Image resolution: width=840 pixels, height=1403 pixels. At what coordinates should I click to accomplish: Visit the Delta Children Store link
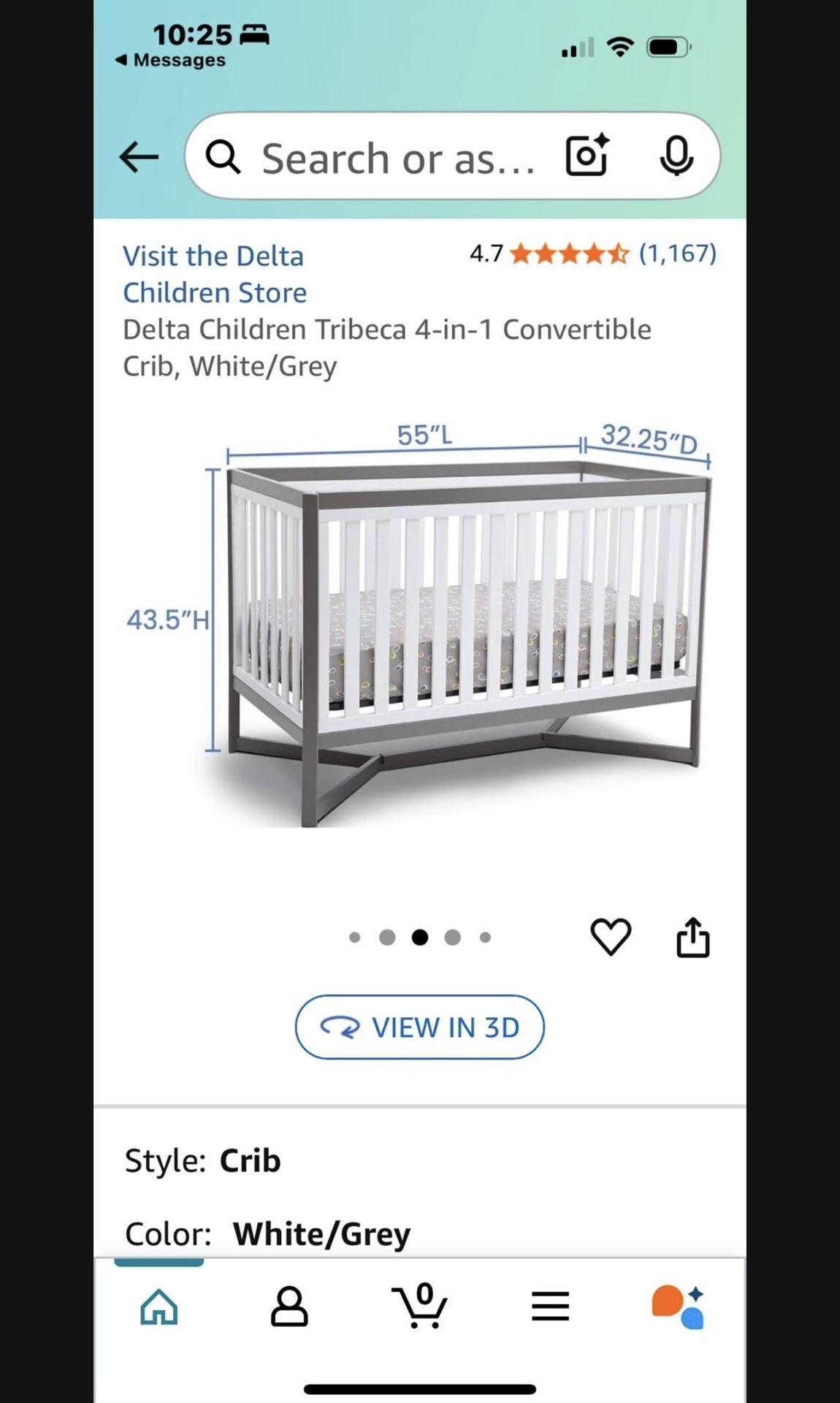(215, 274)
